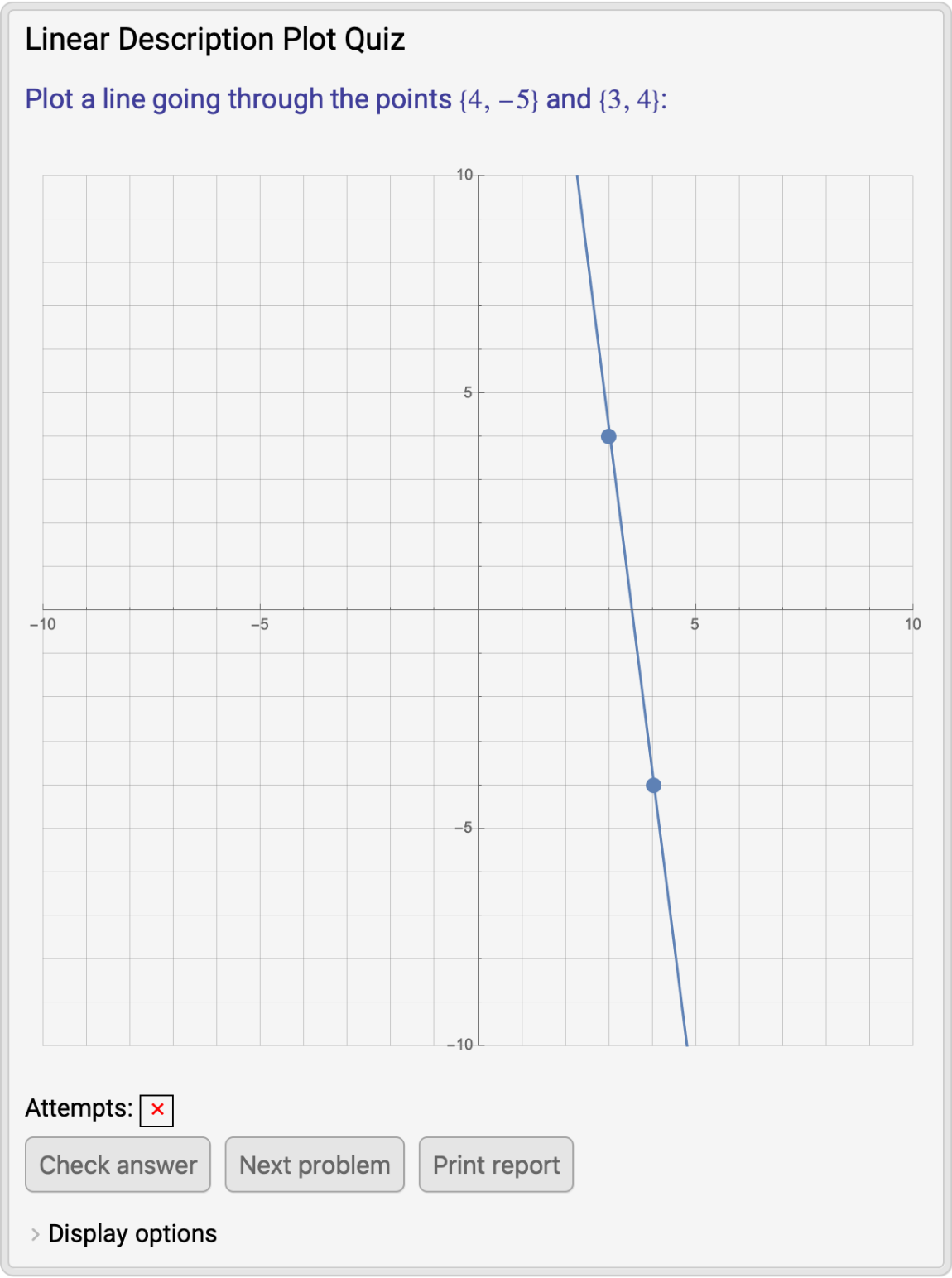
Task: Go to the Next problem
Action: [x=315, y=1165]
